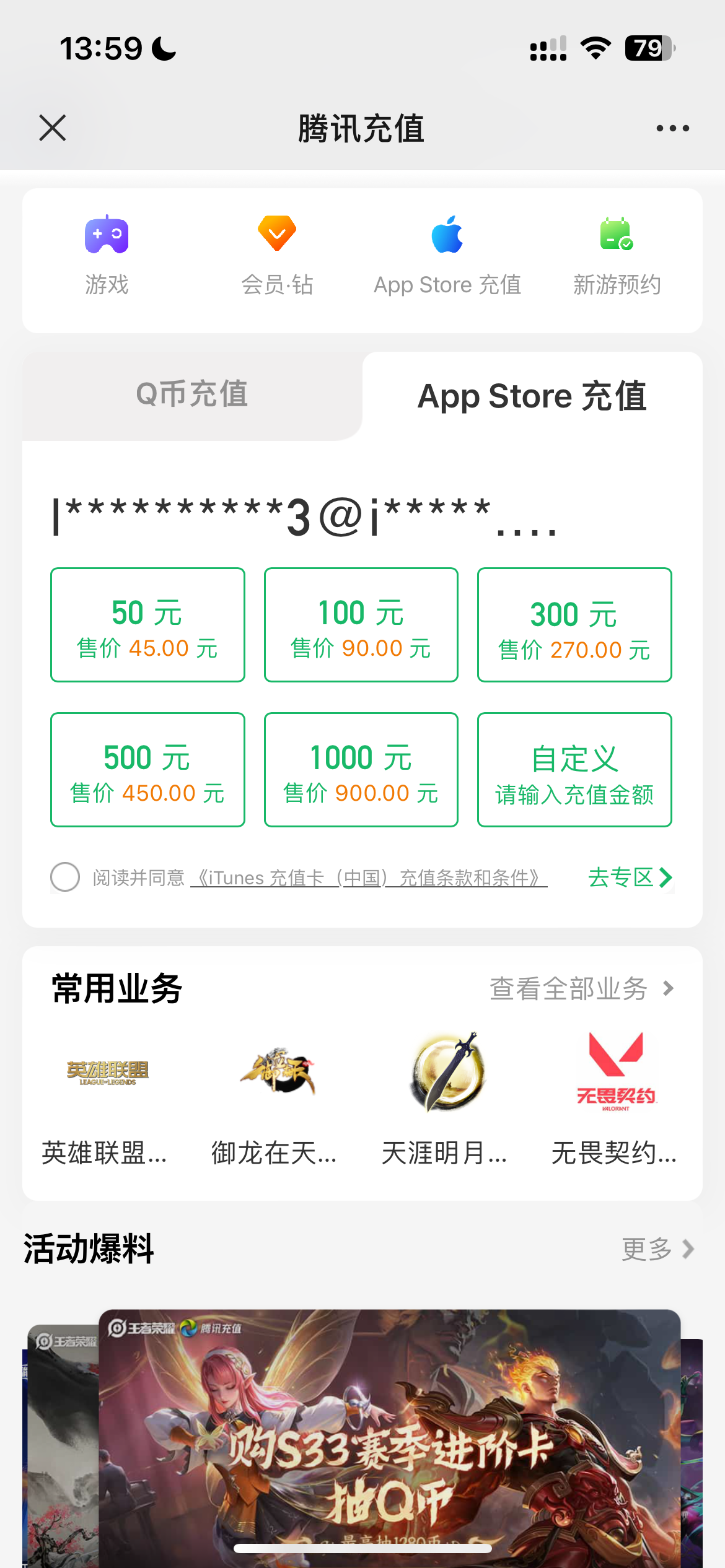Tick the agree-to-terms circle
The width and height of the screenshot is (725, 1568).
point(65,877)
